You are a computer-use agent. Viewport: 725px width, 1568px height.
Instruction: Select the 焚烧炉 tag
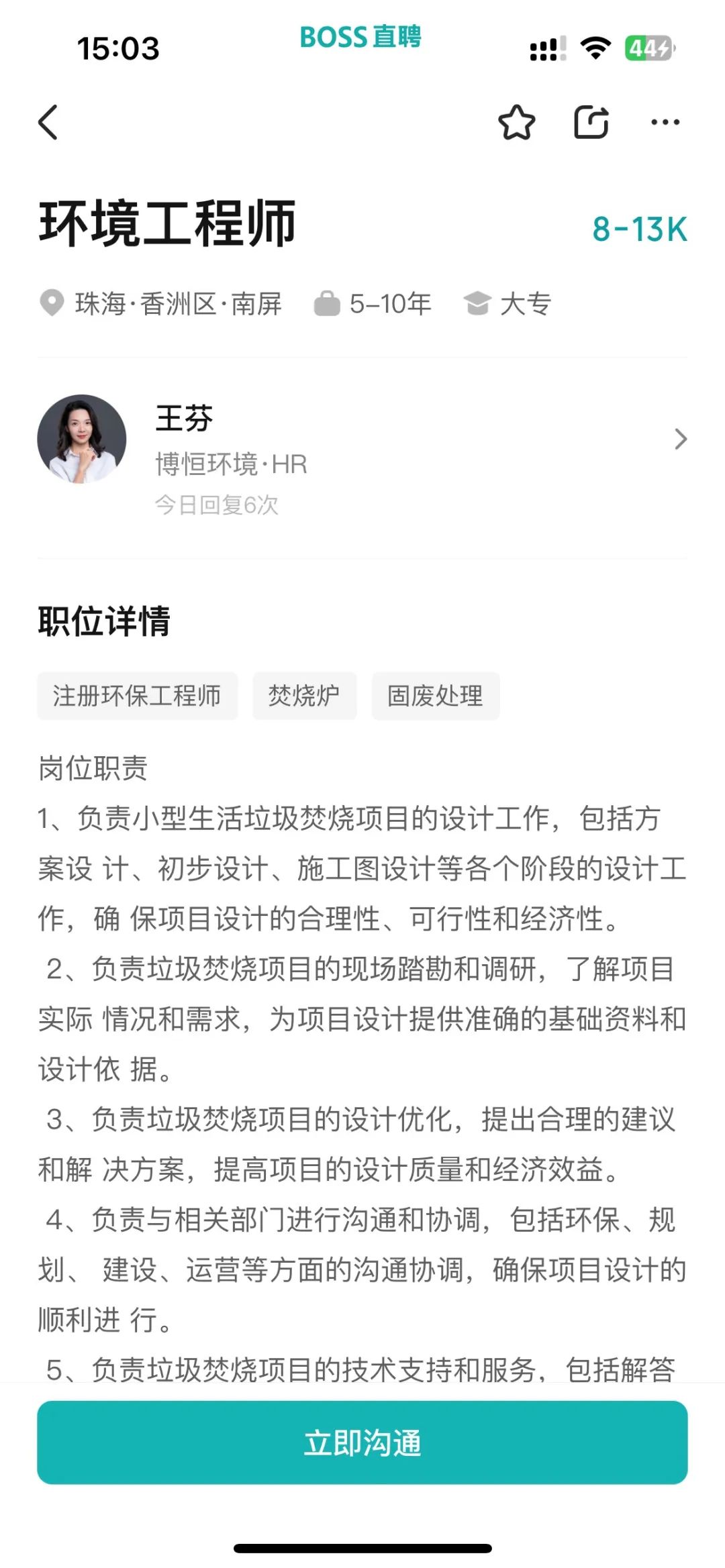coord(304,696)
